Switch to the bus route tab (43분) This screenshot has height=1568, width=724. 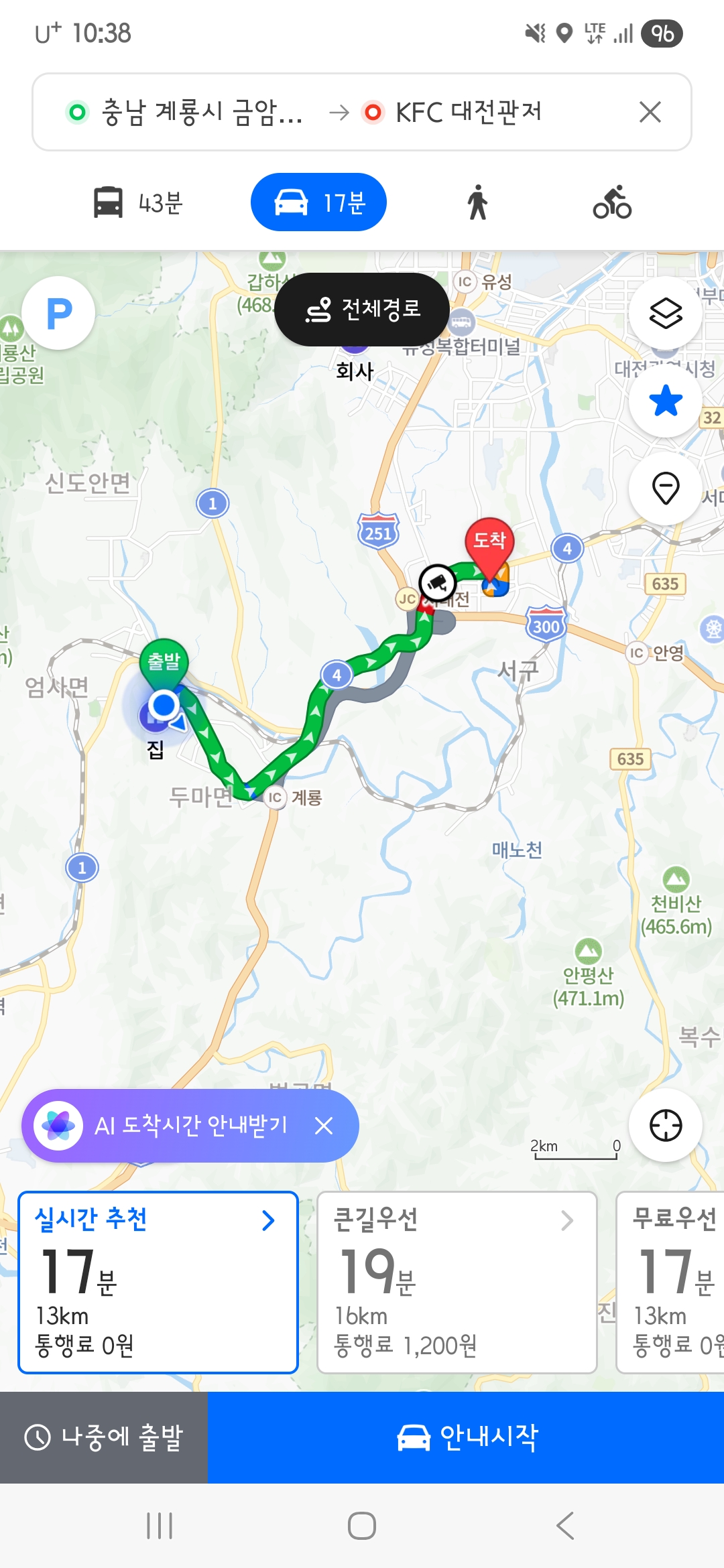139,202
